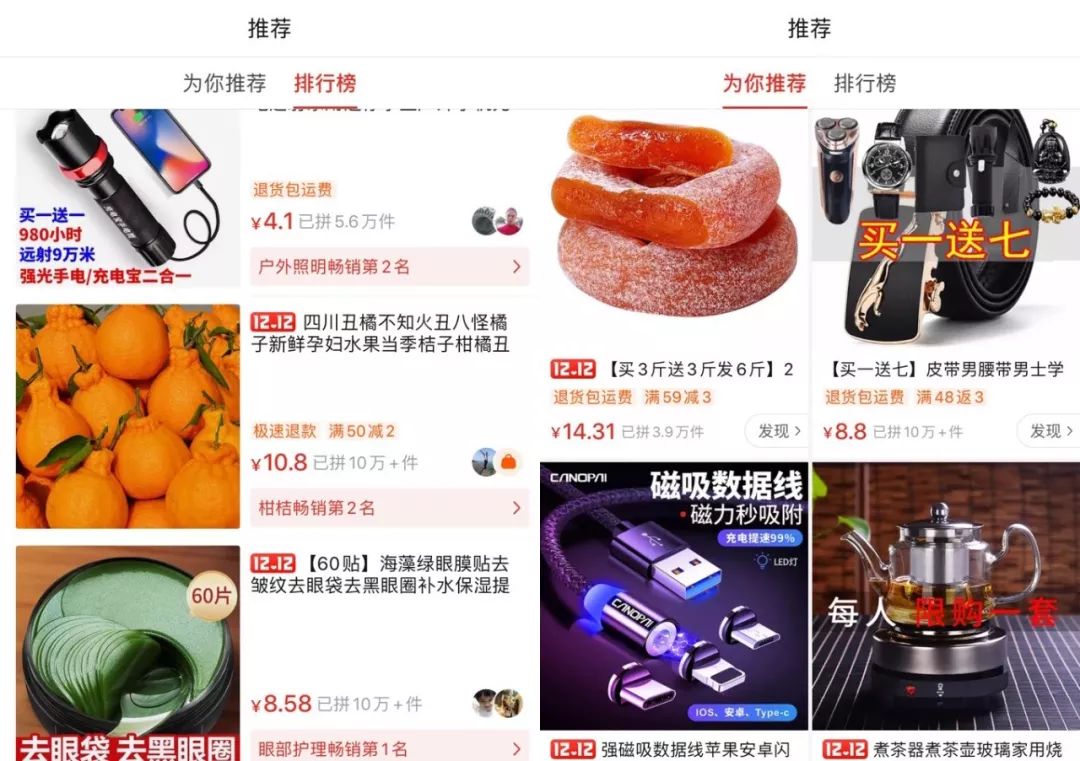The width and height of the screenshot is (1080, 761).
Task: Switch to the unselected 为你推荐 tab
Action: click(224, 83)
